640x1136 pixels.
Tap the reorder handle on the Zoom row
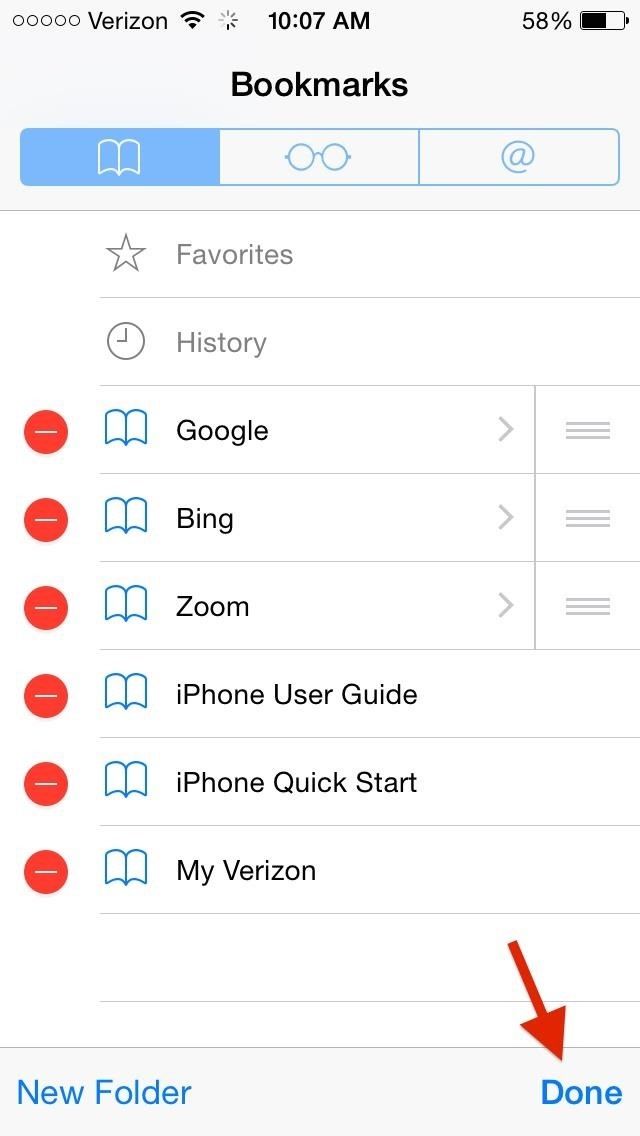(588, 607)
